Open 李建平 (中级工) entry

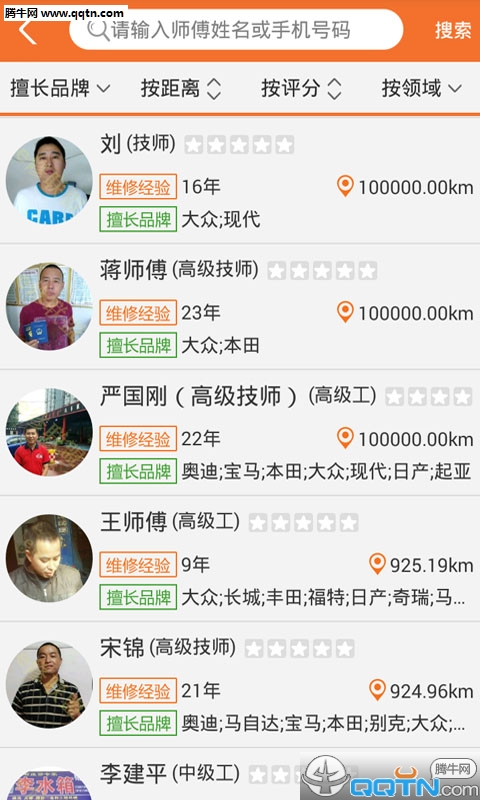[240, 774]
